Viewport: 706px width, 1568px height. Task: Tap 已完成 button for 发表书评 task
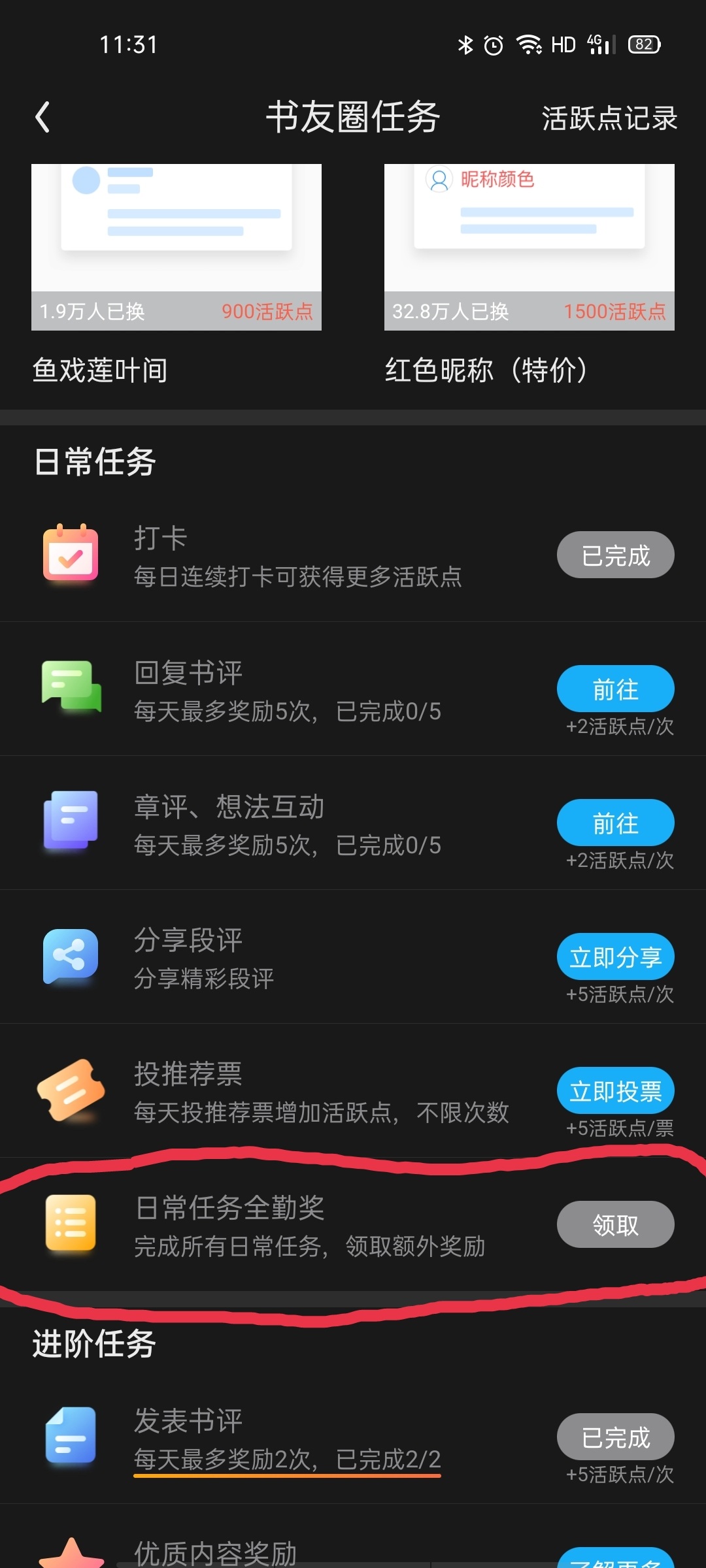coord(615,1437)
